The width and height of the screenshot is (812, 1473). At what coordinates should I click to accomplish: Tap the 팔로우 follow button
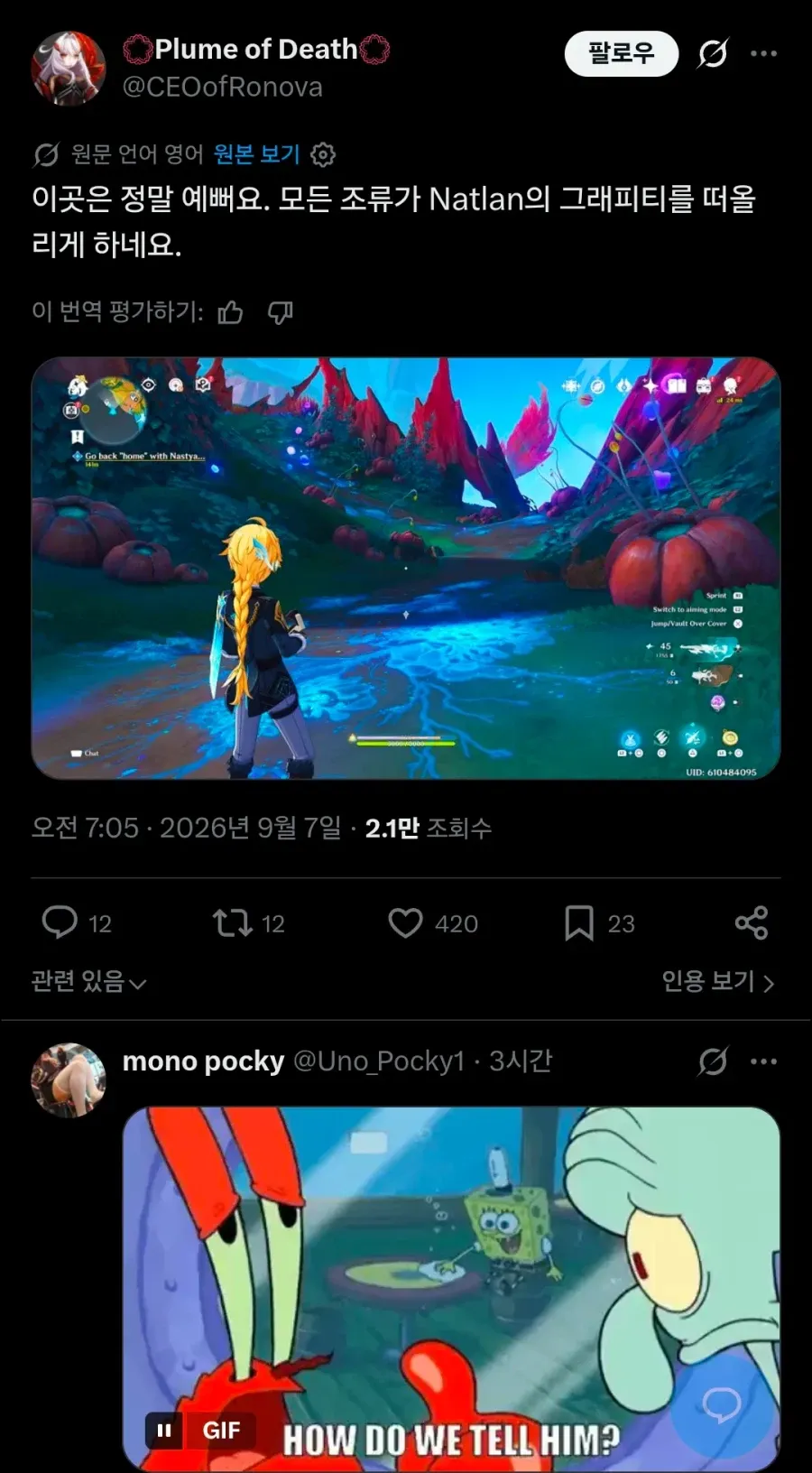(x=621, y=54)
